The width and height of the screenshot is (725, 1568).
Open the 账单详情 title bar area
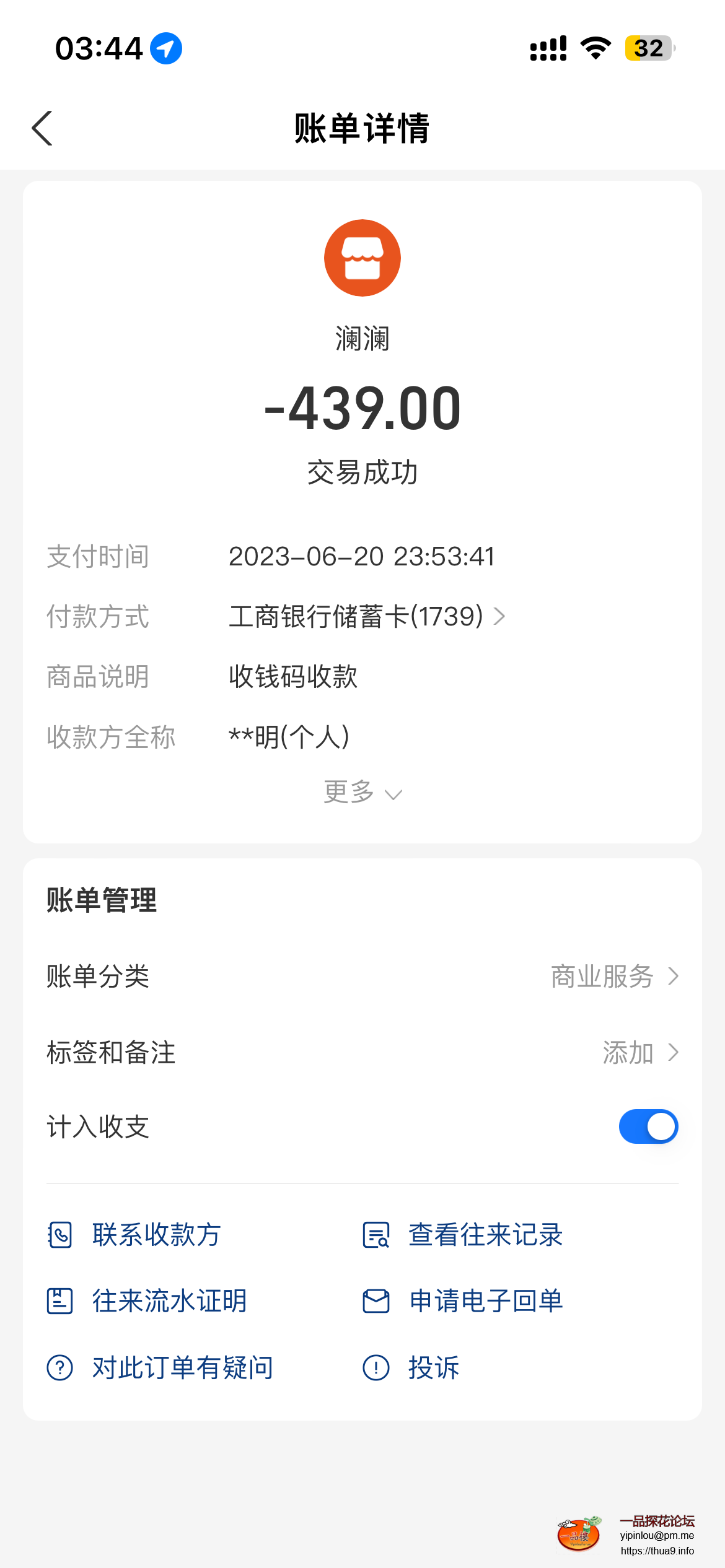(x=362, y=128)
